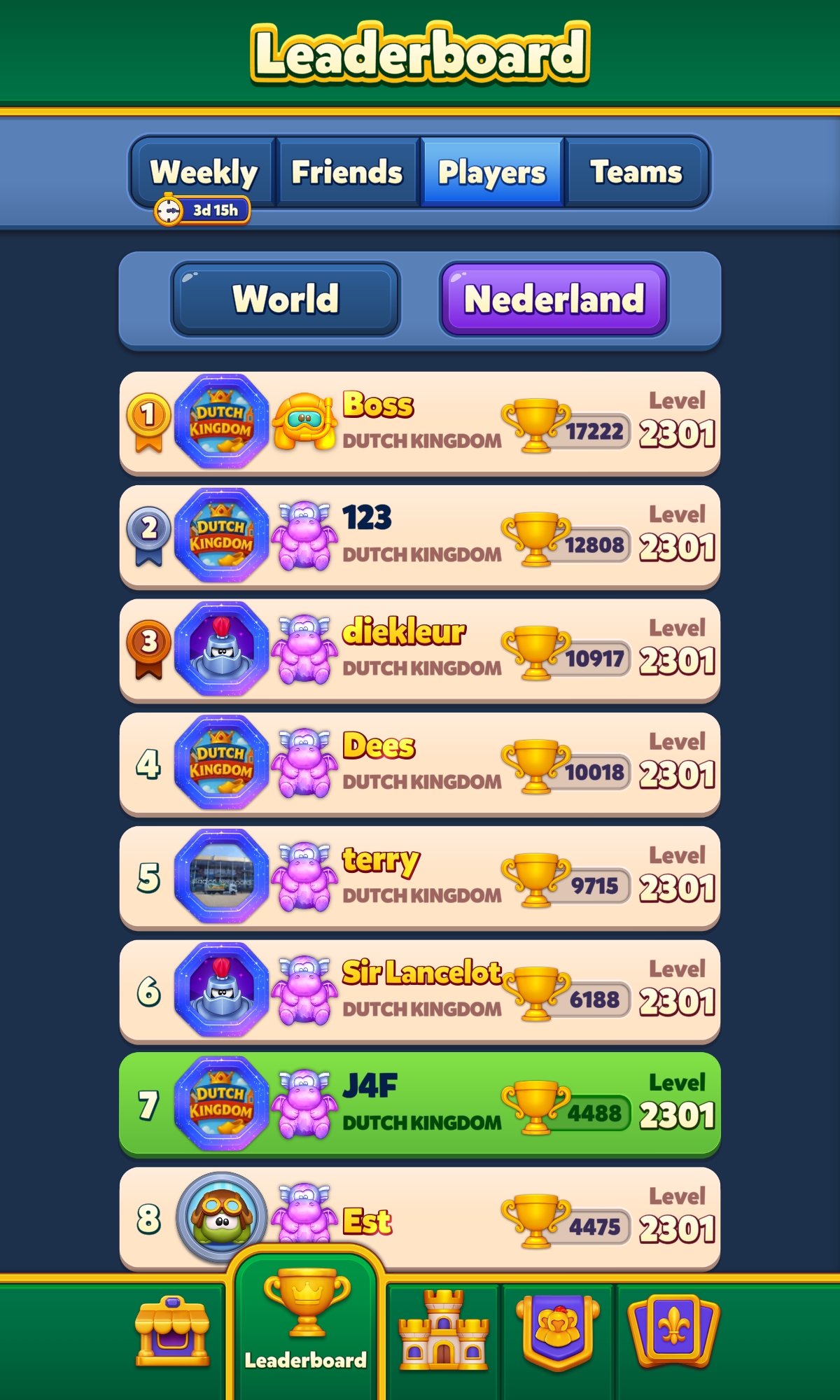Open the J4F highlighted row
Viewport: 840px width, 1400px height.
[x=420, y=1105]
